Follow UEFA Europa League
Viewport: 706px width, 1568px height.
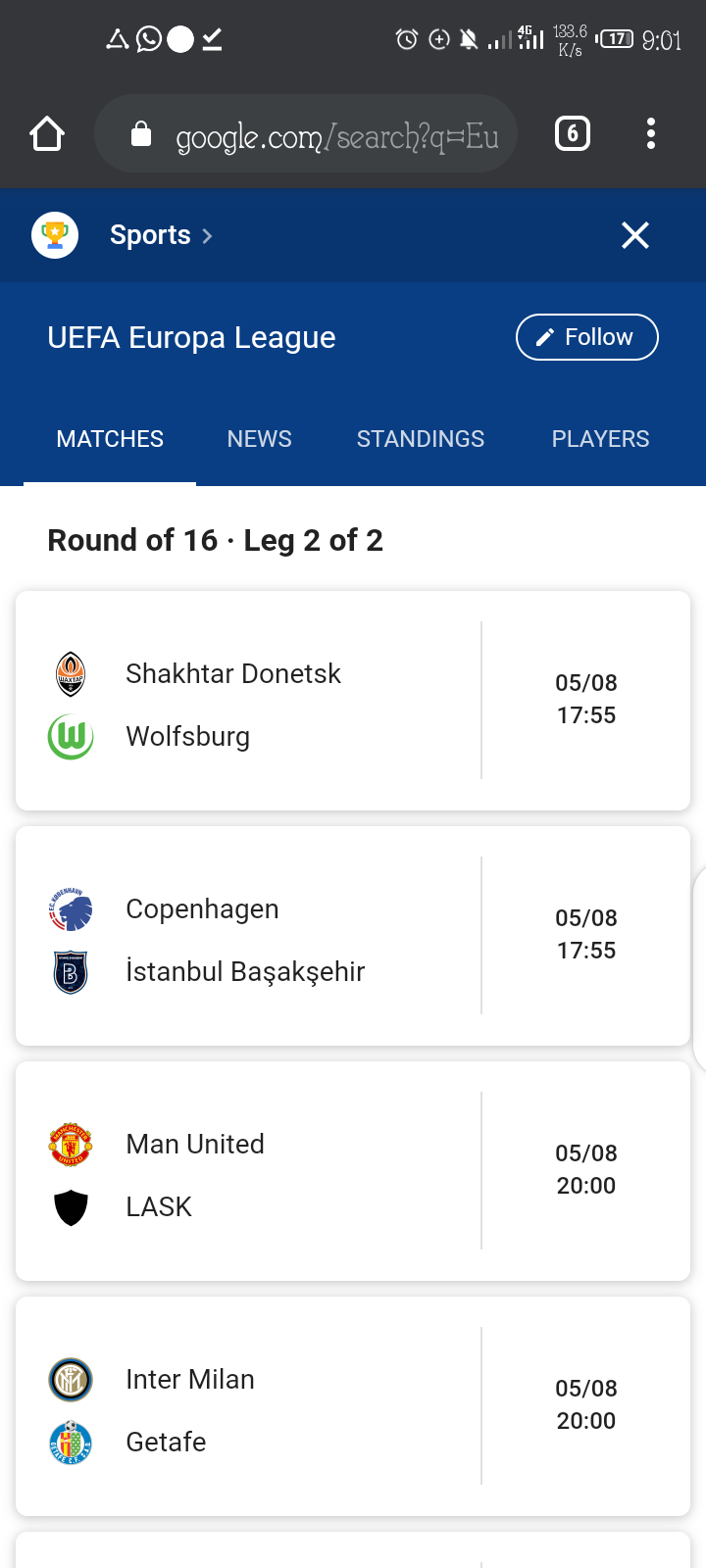click(x=586, y=337)
